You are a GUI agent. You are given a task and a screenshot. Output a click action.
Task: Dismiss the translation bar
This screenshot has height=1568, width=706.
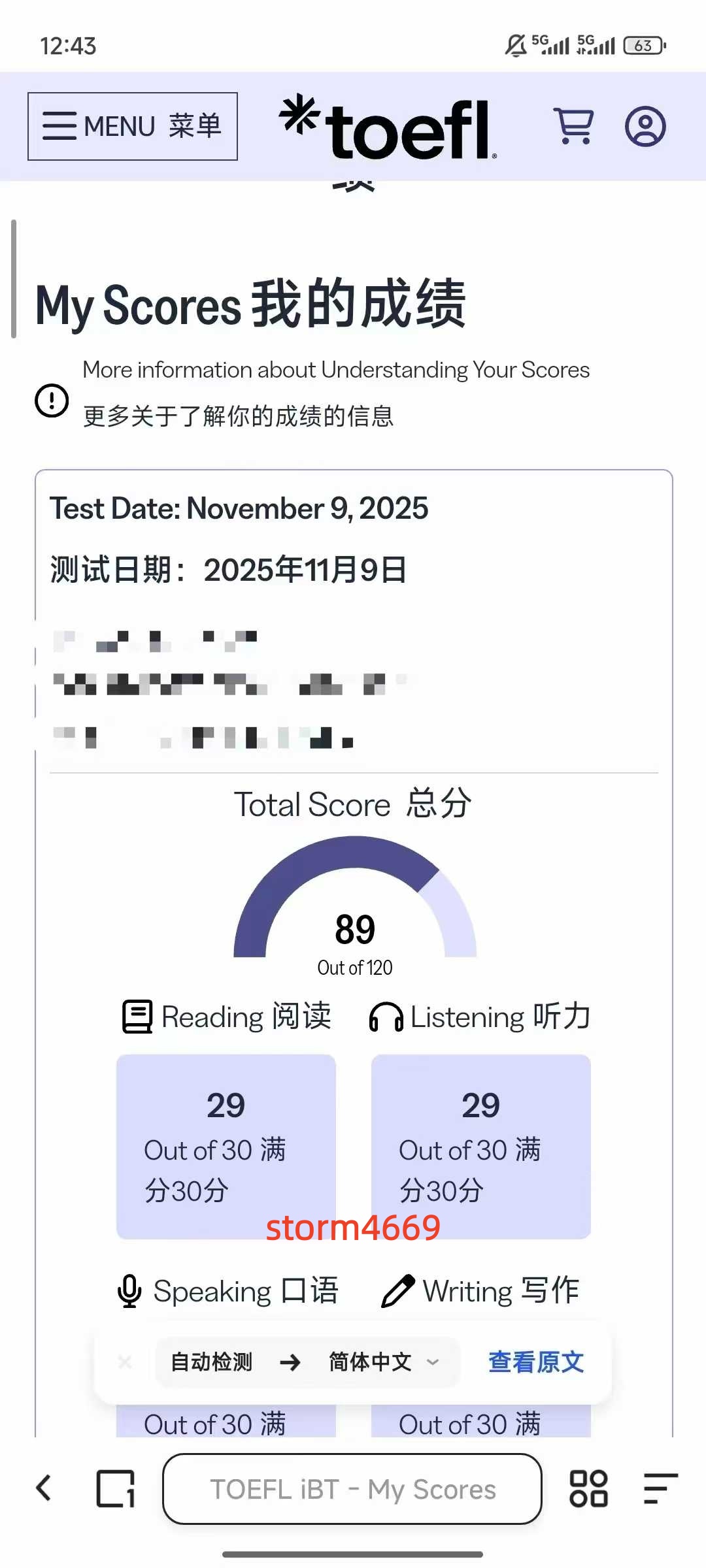(125, 1362)
